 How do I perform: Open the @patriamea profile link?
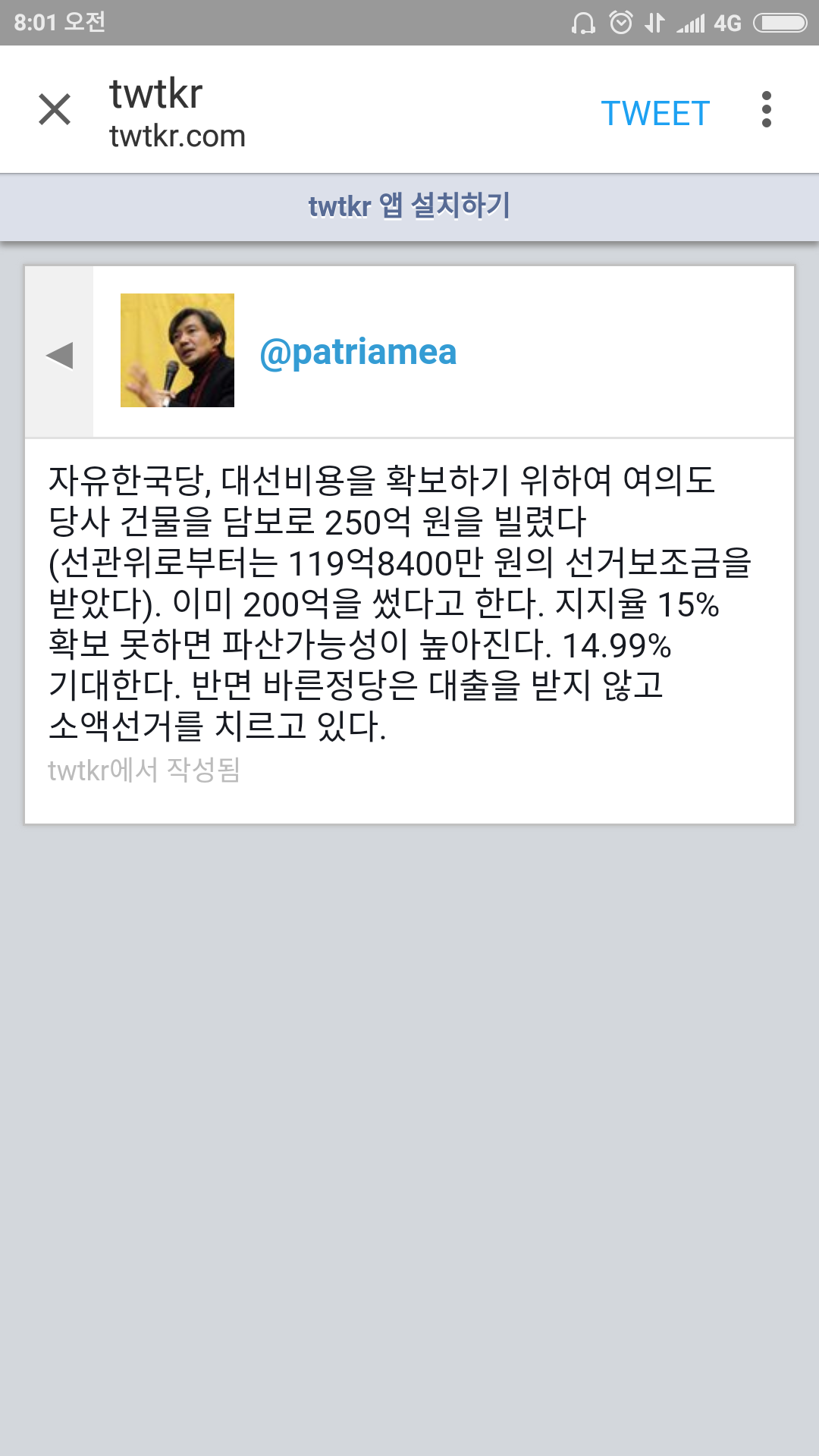[358, 352]
